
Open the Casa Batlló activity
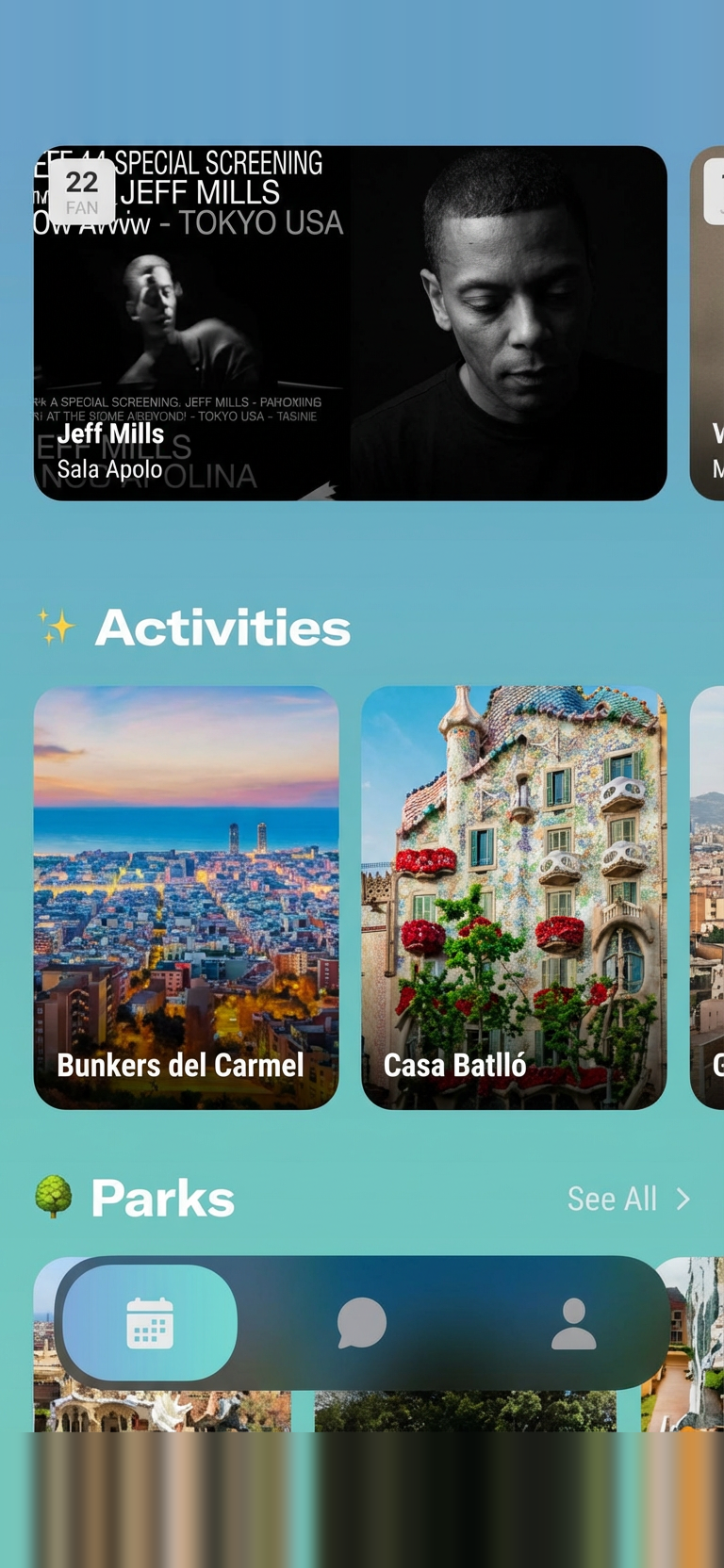click(514, 897)
